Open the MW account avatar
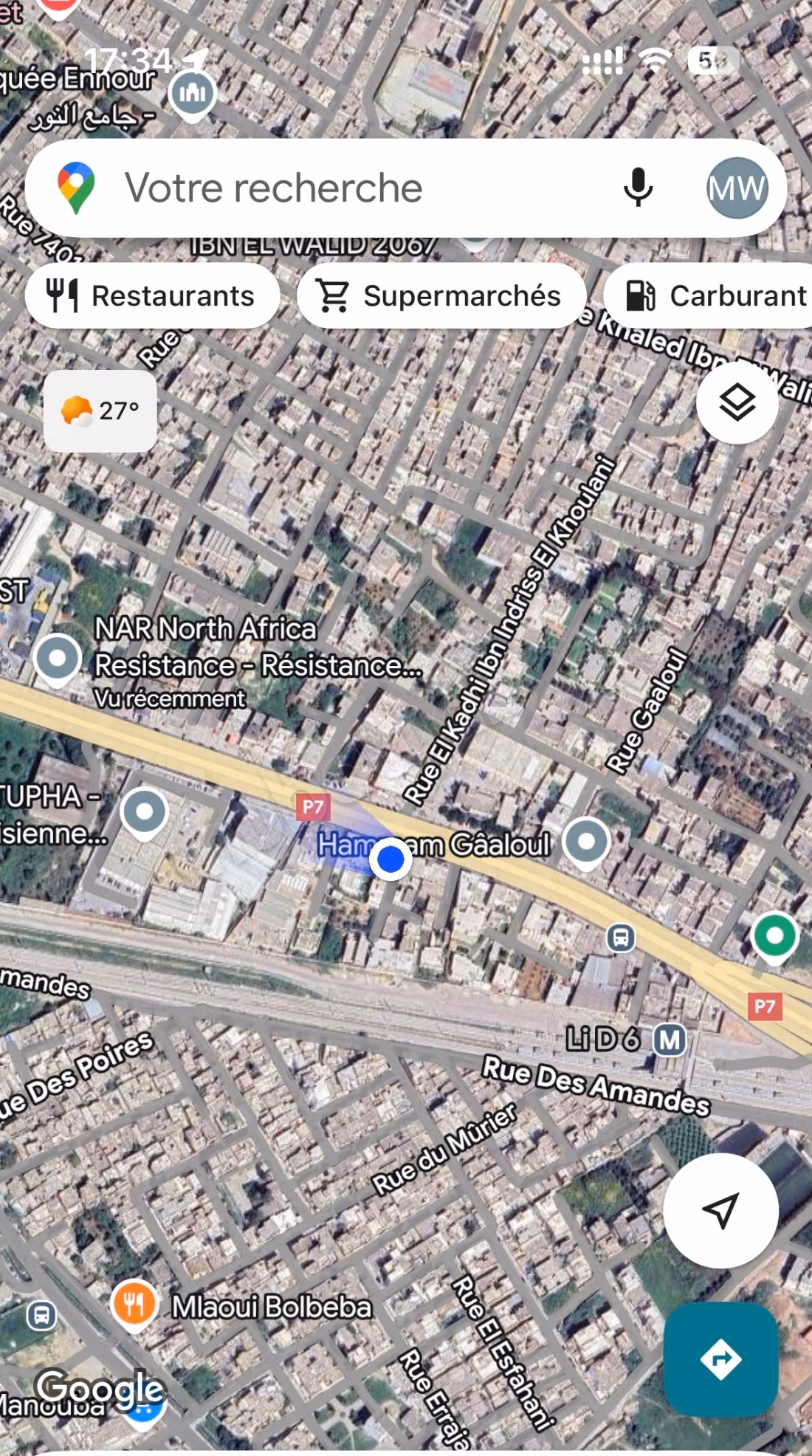Image resolution: width=812 pixels, height=1456 pixels. [x=737, y=188]
